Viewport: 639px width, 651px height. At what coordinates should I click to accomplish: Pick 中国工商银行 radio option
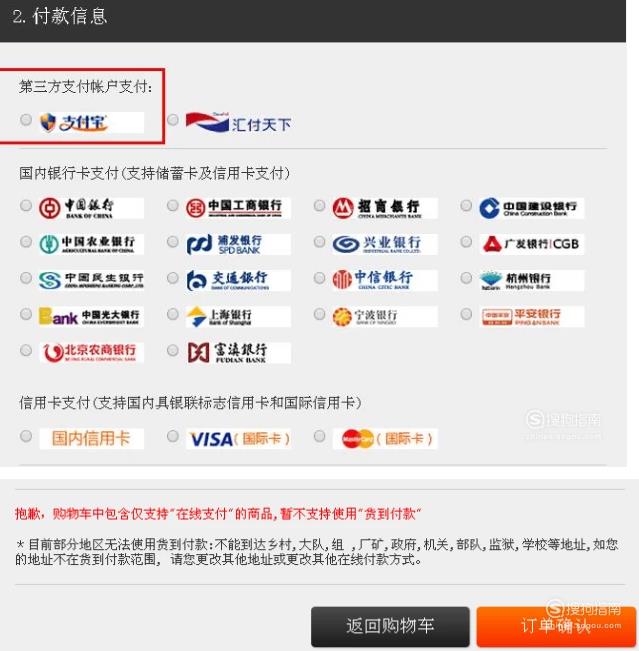pos(173,206)
